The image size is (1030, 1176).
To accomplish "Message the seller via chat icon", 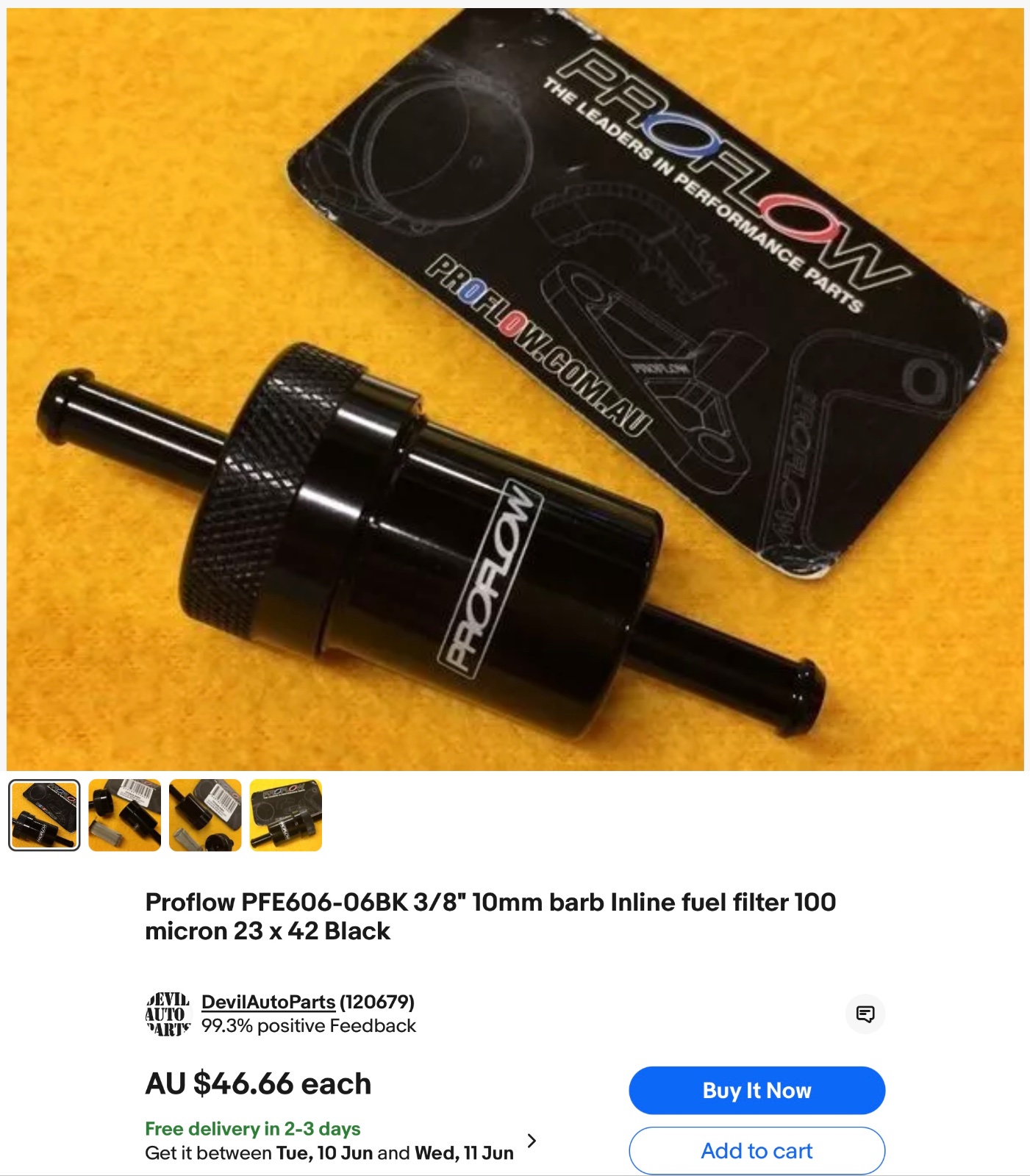I will click(865, 1014).
